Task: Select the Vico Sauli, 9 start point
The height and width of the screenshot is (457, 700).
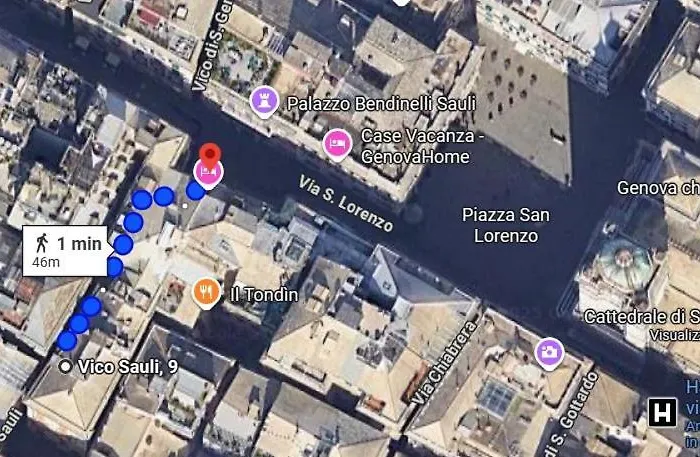Action: pyautogui.click(x=66, y=367)
